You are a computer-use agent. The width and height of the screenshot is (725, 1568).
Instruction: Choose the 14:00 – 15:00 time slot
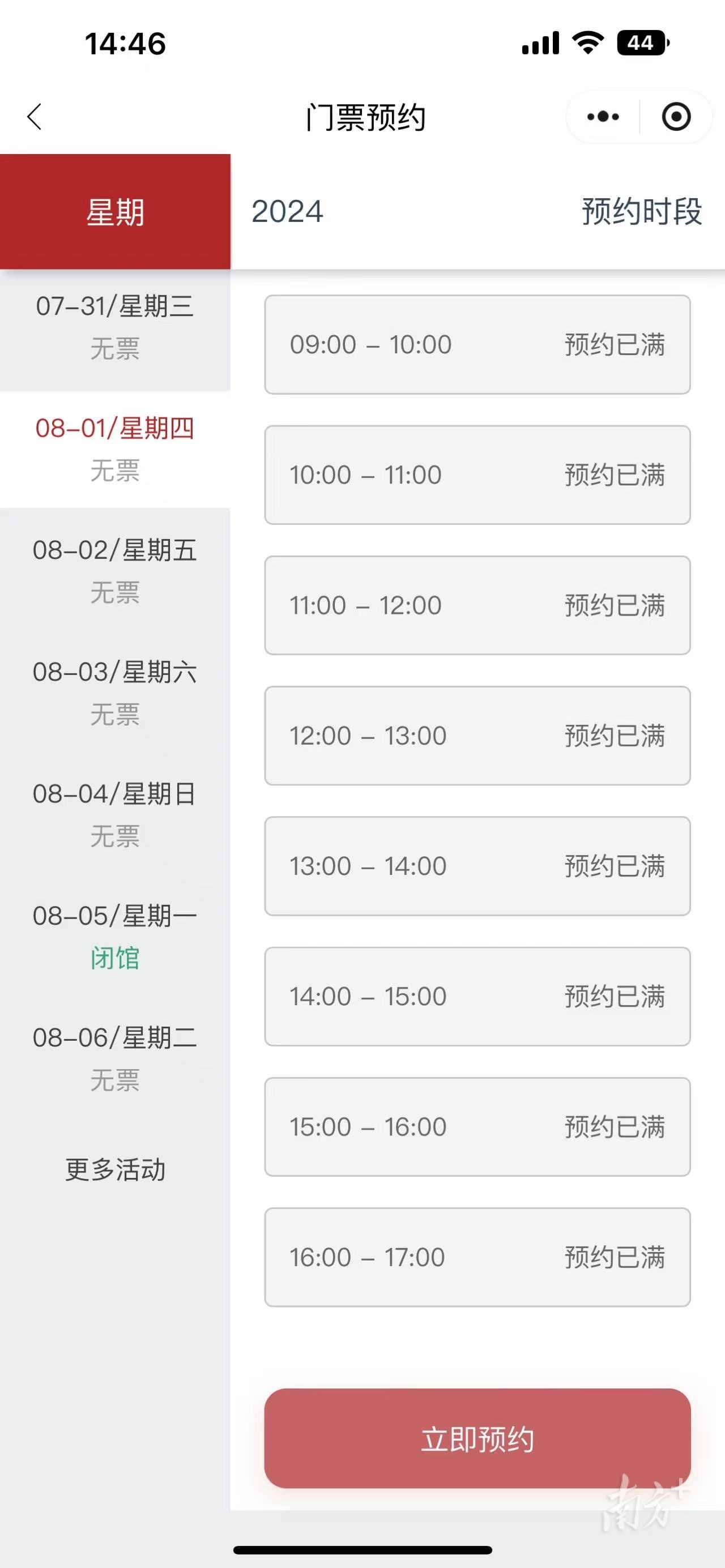point(477,996)
